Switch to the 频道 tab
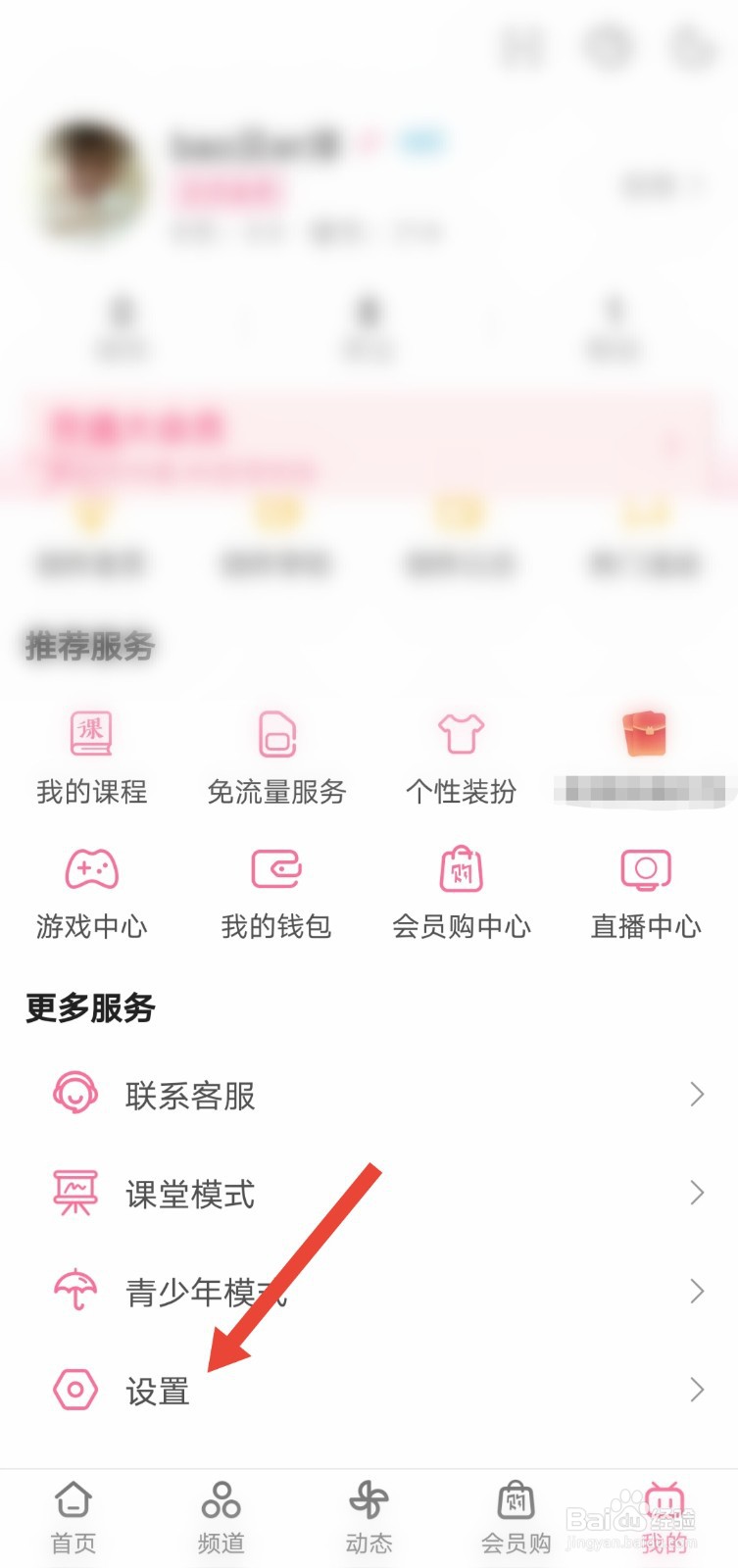The width and height of the screenshot is (738, 1568). tap(220, 1514)
